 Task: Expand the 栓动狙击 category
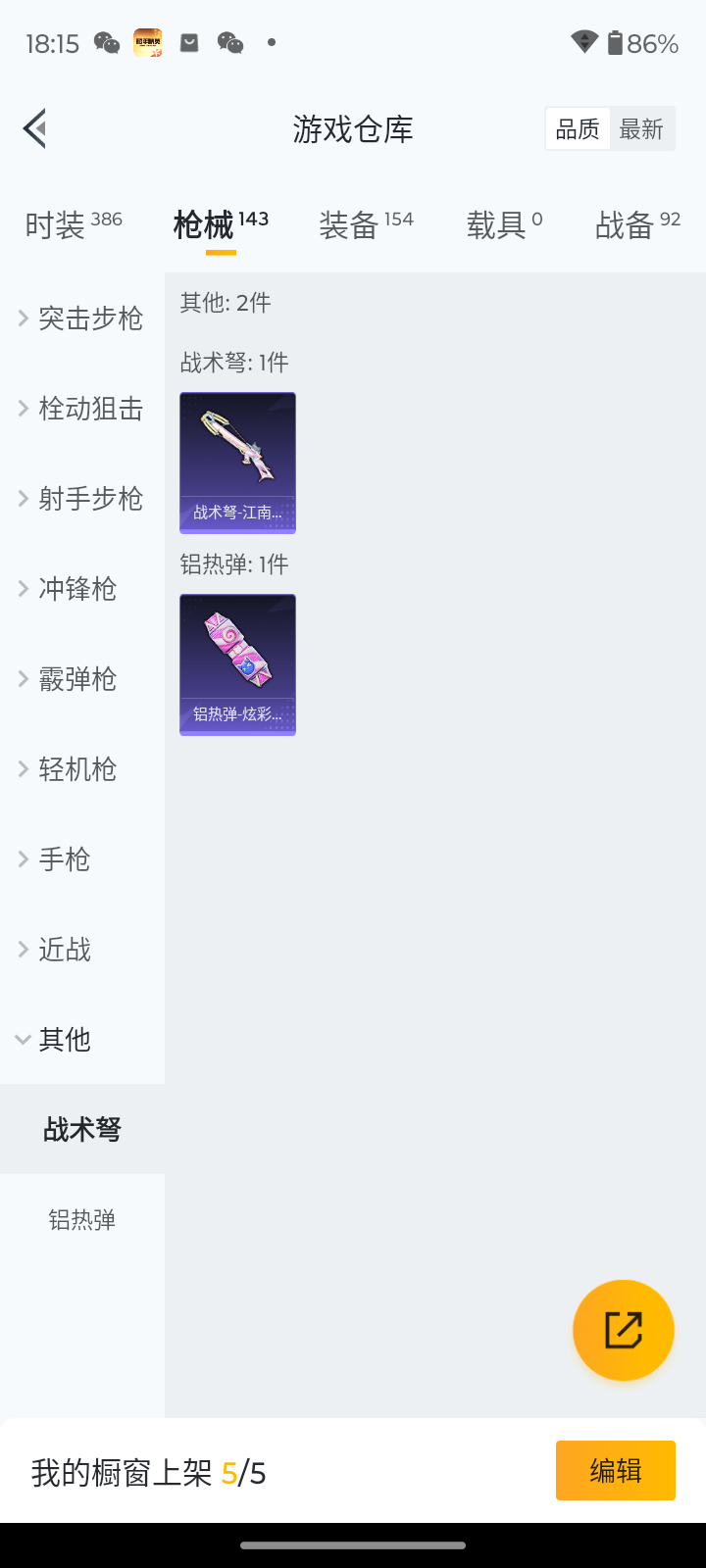pos(82,409)
